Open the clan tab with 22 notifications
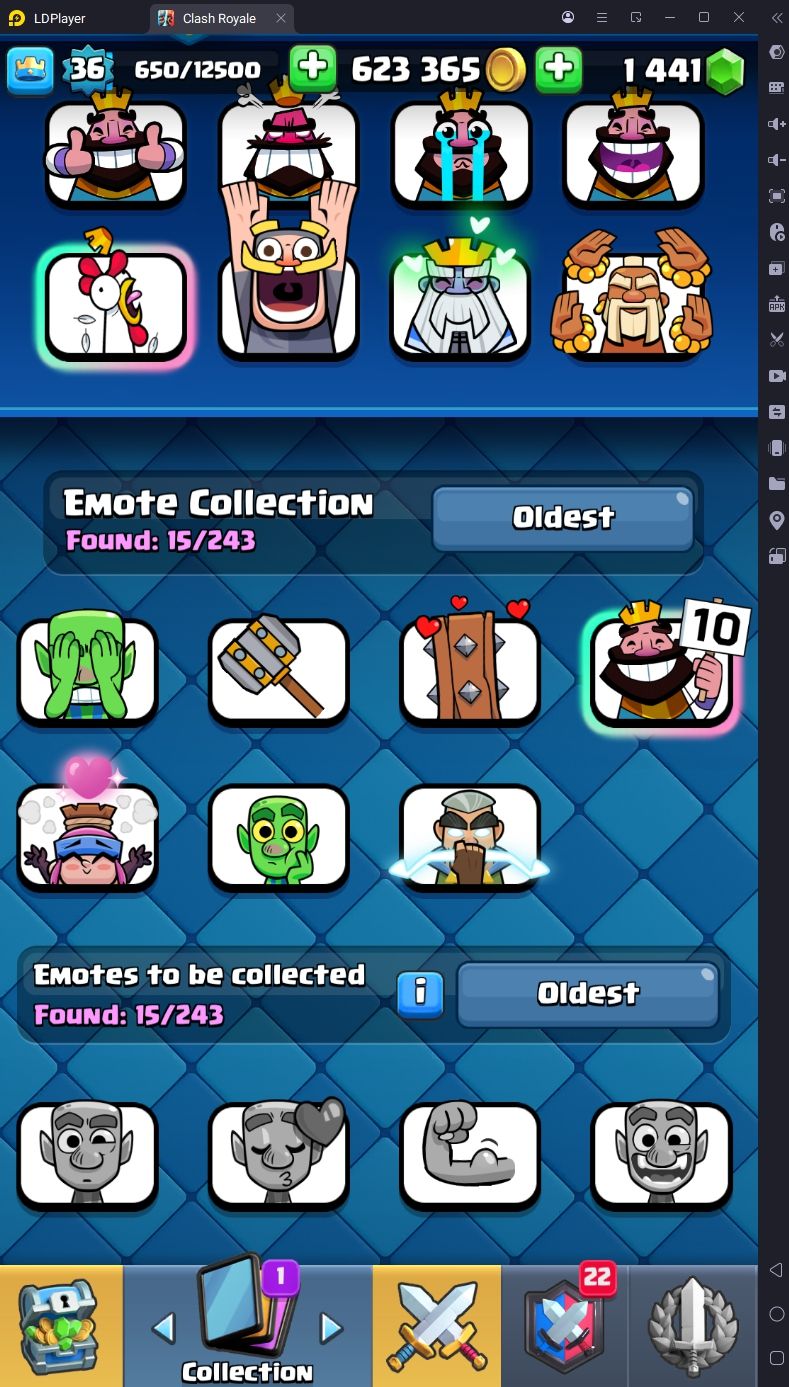 point(565,1325)
